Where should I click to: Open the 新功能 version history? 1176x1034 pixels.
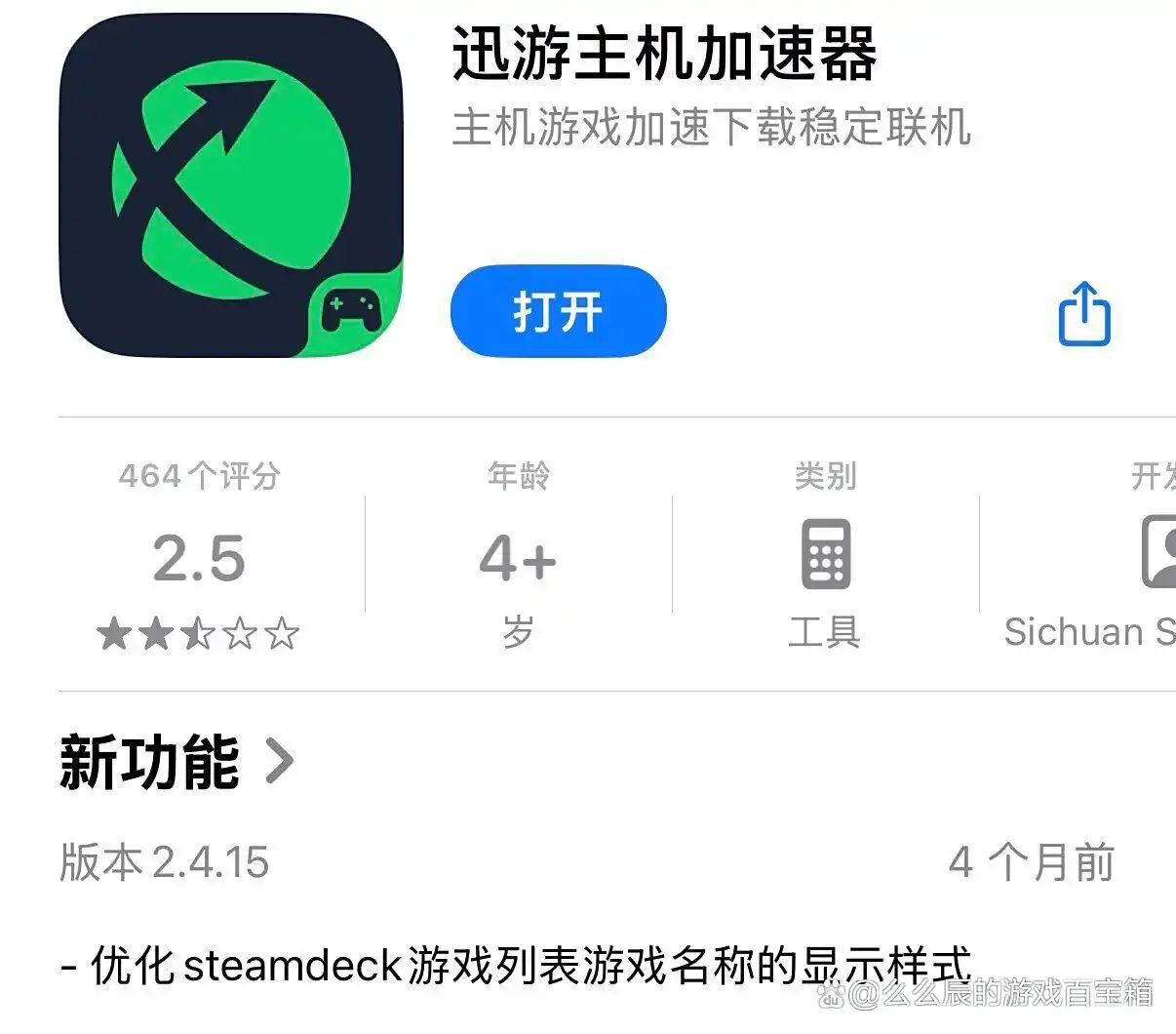tap(176, 762)
